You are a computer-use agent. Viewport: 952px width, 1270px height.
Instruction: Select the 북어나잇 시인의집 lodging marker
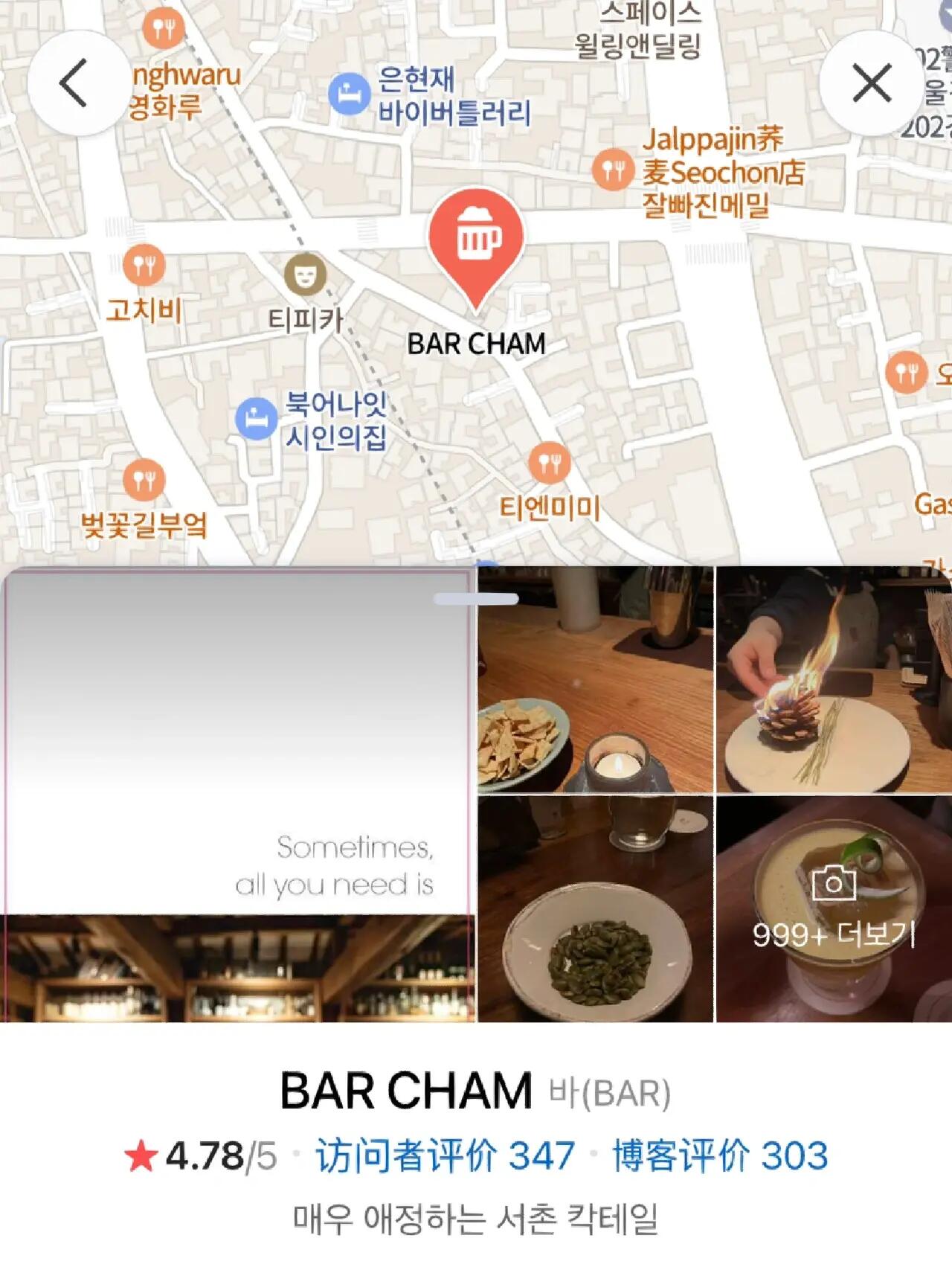coord(256,419)
